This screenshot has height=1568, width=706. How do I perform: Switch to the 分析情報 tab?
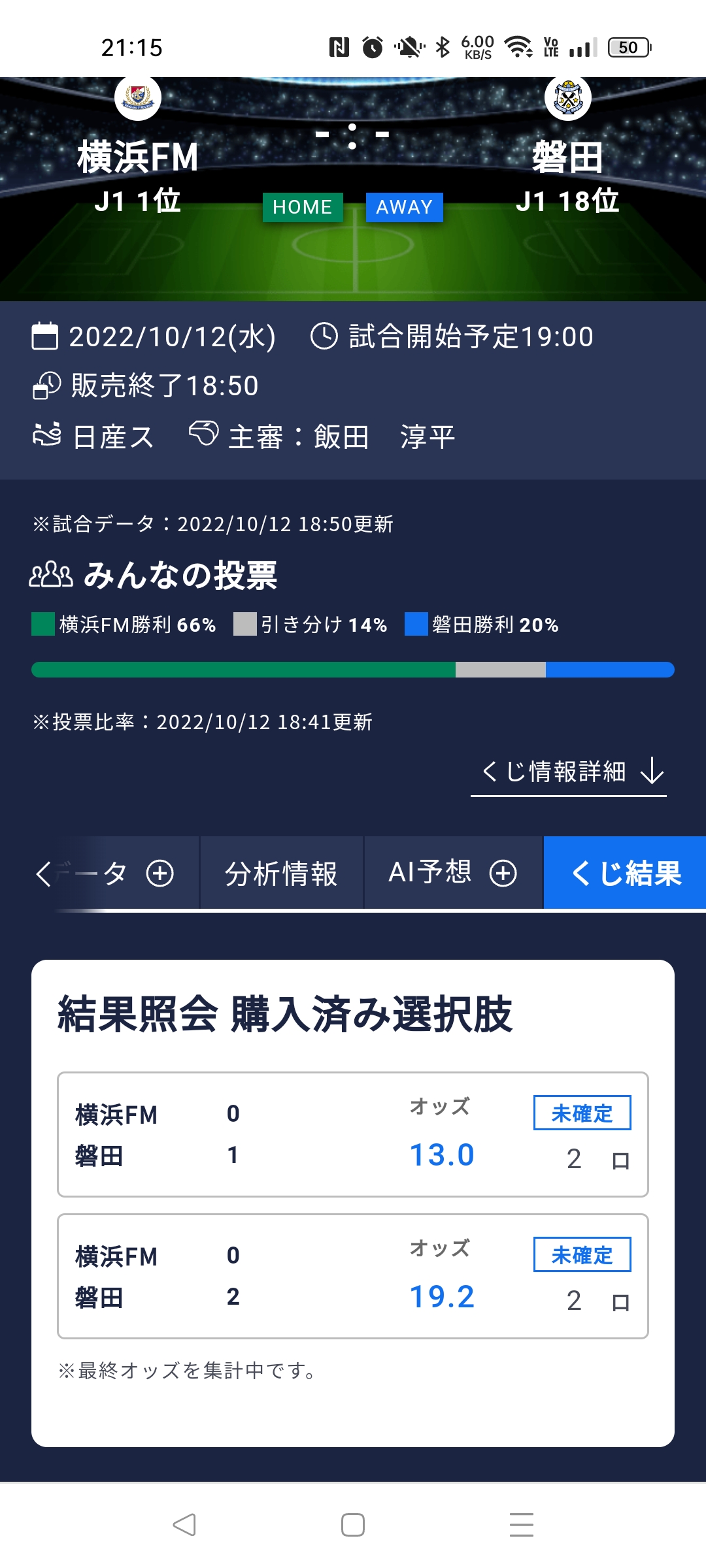282,873
